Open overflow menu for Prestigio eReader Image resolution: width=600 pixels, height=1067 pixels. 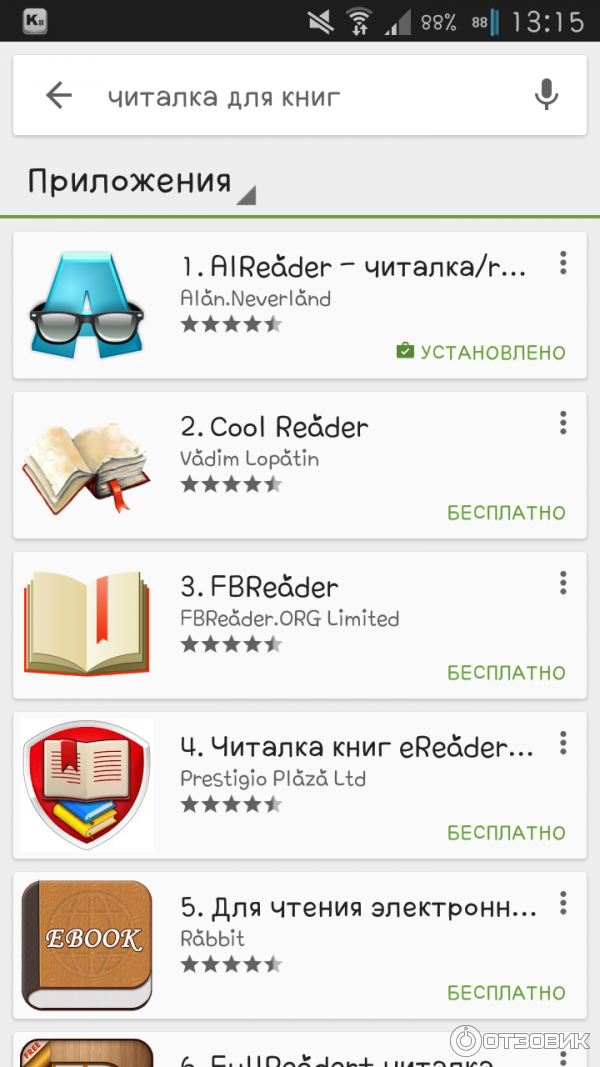(563, 743)
